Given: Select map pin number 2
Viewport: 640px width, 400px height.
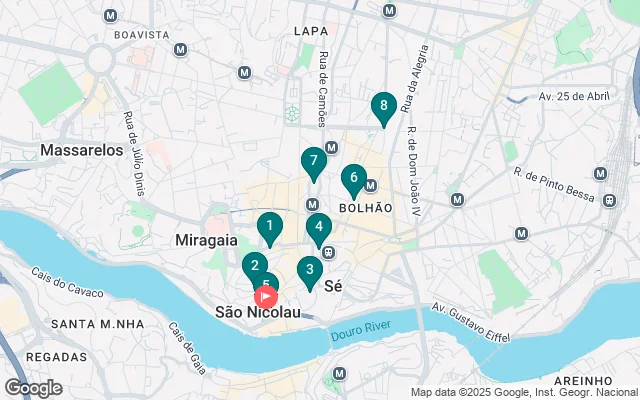Looking at the screenshot, I should tap(254, 266).
